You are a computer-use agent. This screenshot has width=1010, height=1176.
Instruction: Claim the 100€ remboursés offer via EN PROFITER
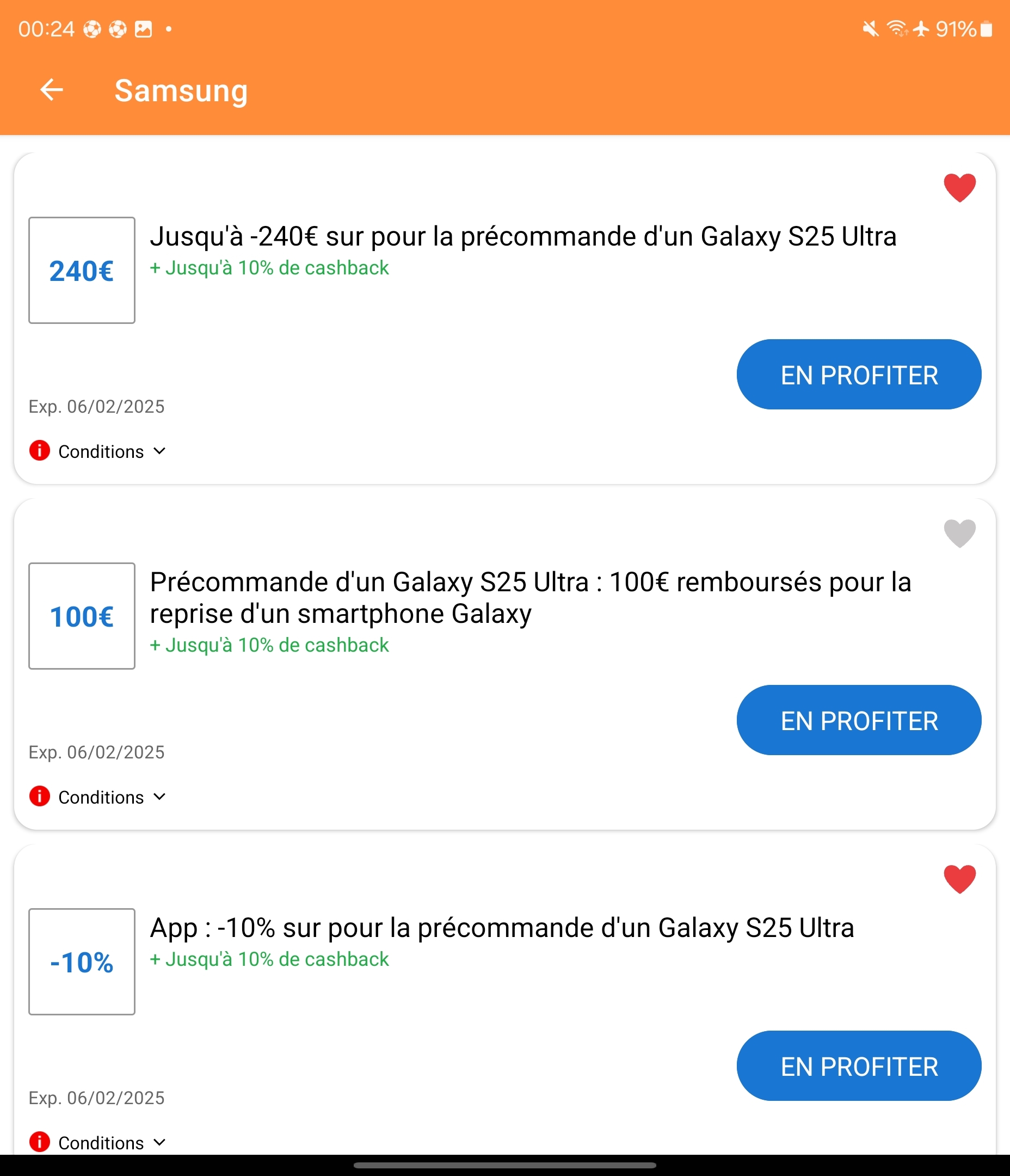coord(858,720)
